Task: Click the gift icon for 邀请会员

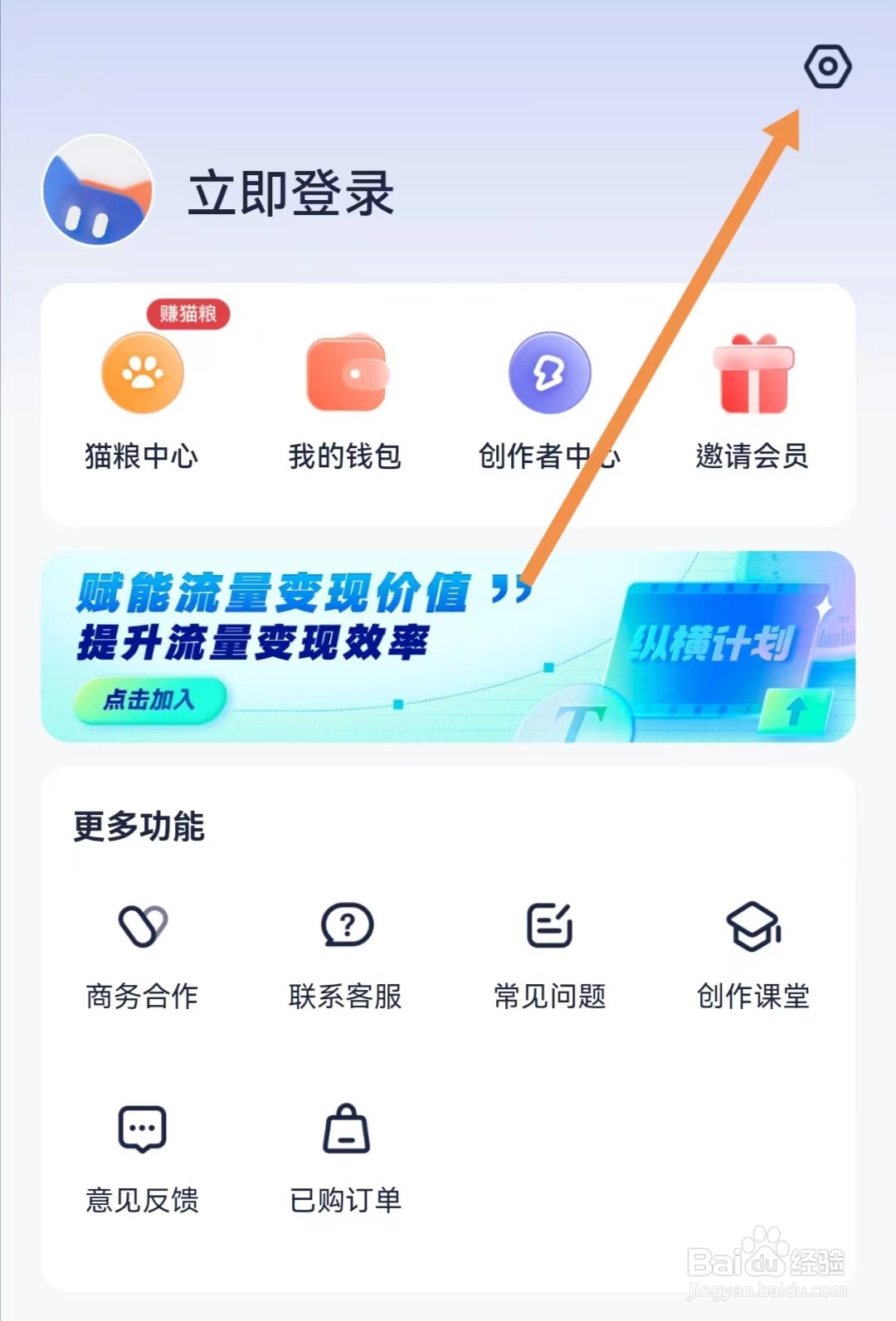Action: coord(753,378)
